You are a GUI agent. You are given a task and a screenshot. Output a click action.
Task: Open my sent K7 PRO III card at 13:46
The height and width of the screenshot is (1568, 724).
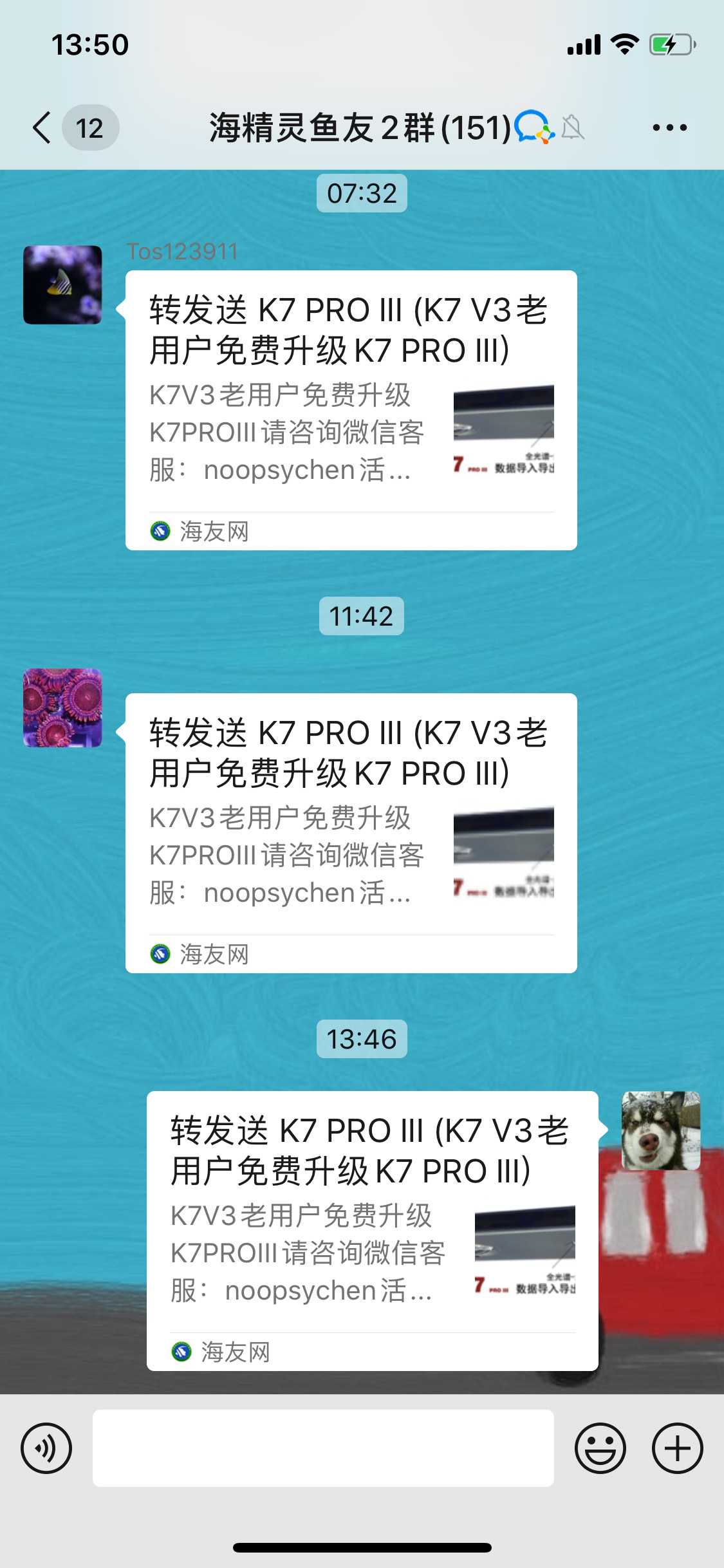pos(372,1230)
